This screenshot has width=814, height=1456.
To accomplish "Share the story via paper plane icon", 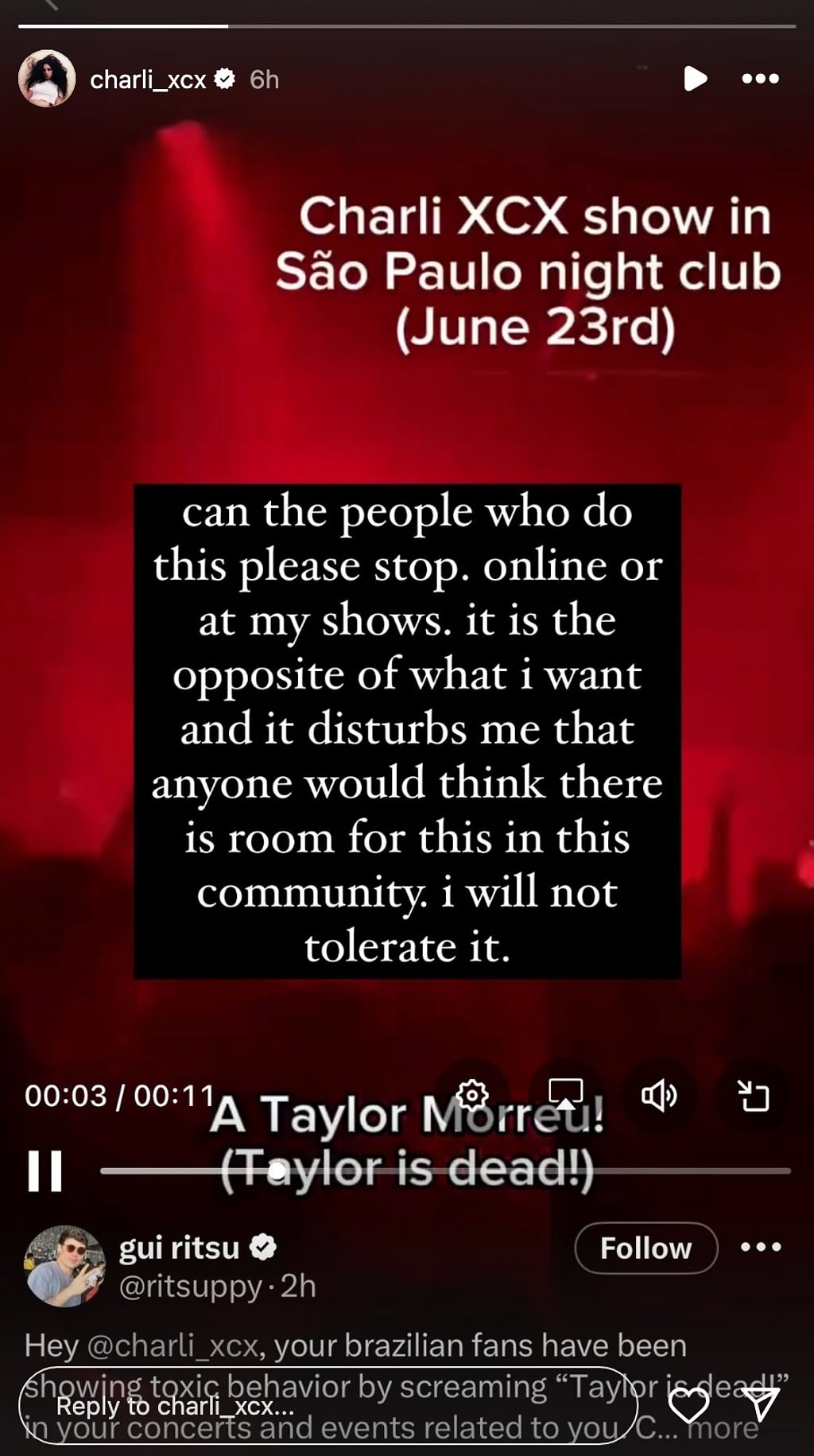I will 762,1405.
